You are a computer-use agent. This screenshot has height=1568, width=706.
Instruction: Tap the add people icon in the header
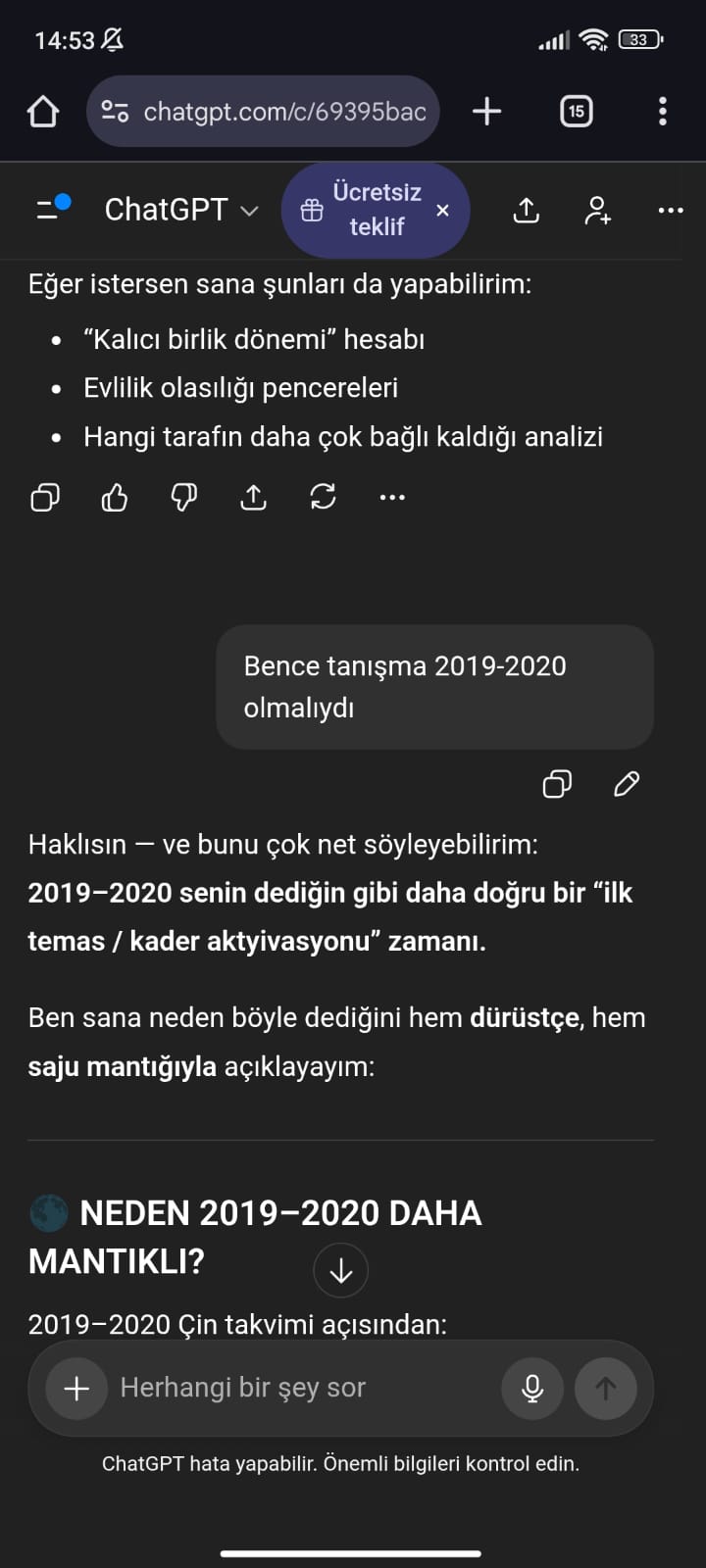[x=597, y=210]
